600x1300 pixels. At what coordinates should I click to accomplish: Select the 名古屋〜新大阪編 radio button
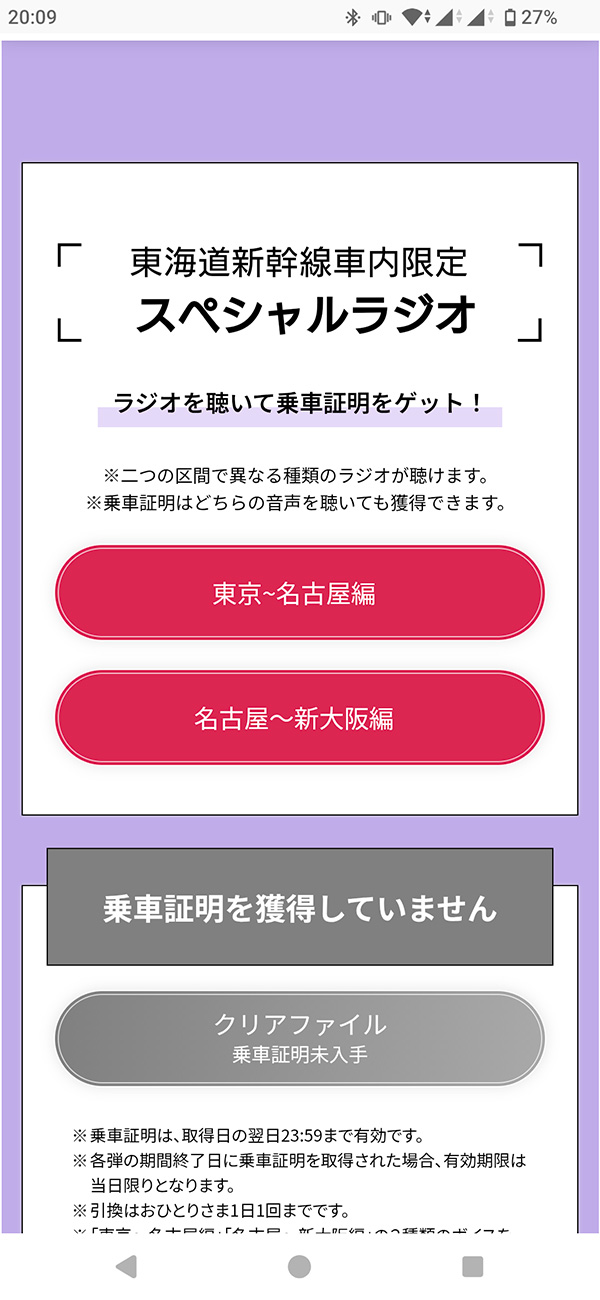click(300, 718)
